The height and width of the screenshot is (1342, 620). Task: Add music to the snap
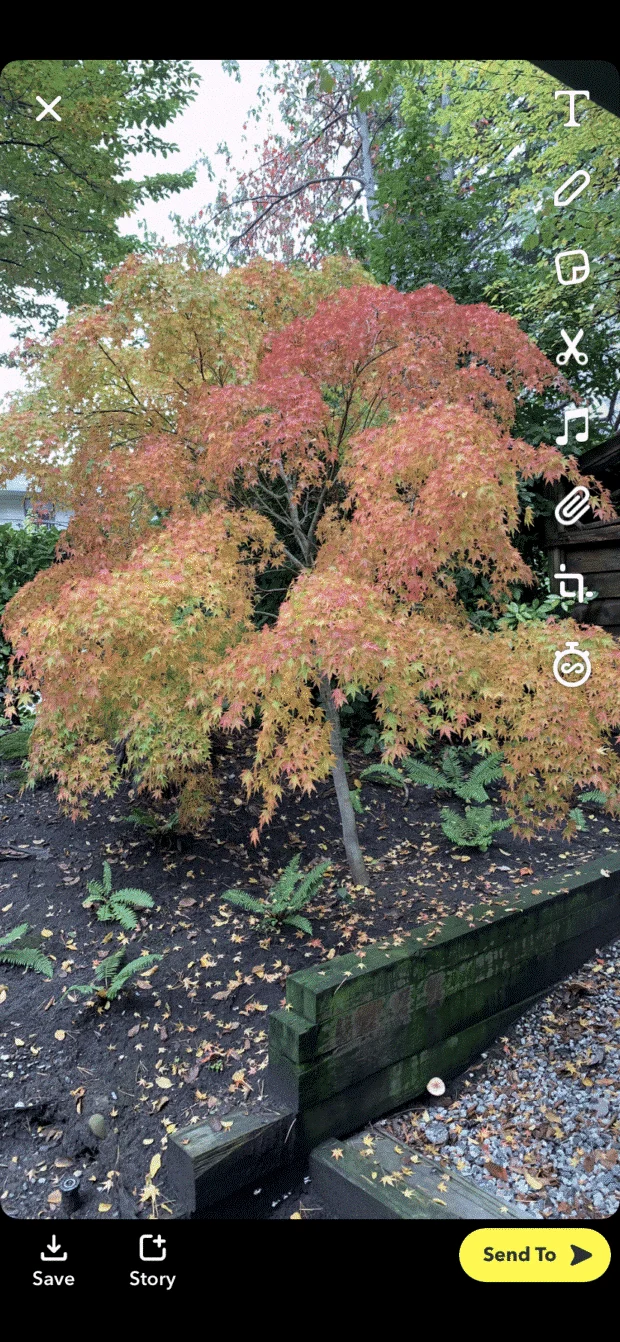[571, 427]
